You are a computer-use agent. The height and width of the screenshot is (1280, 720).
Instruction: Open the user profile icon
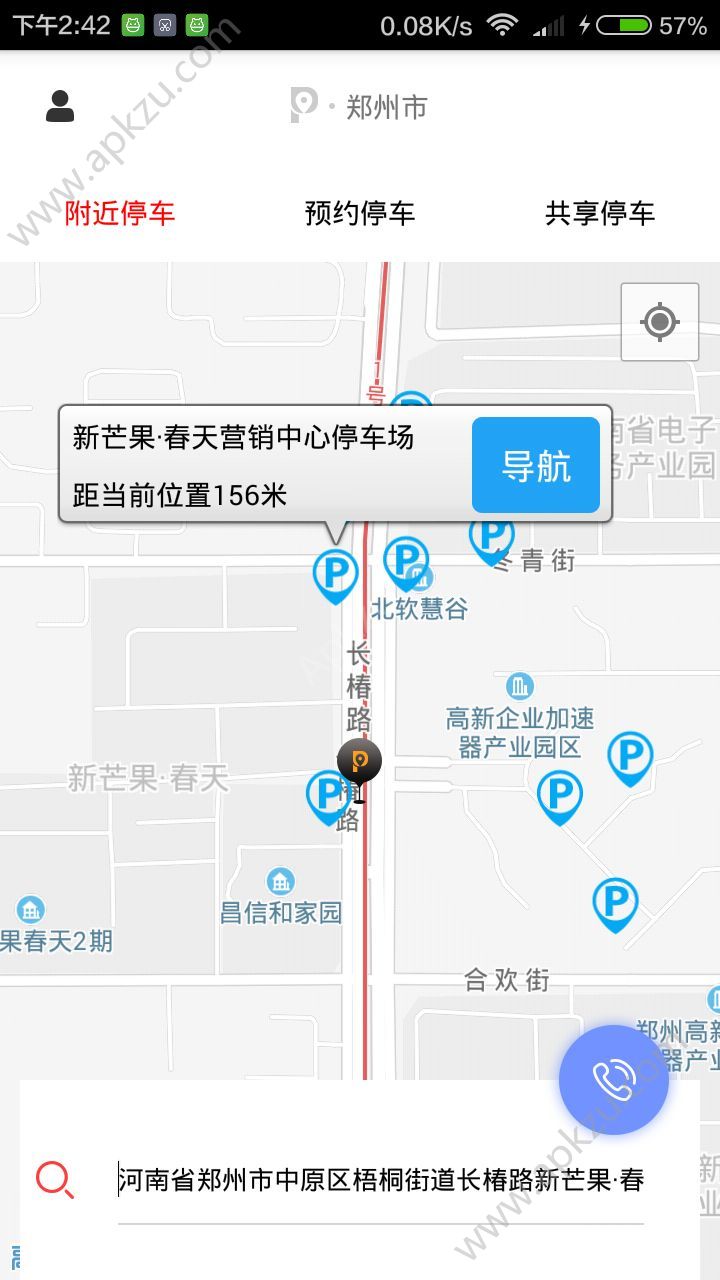click(62, 108)
